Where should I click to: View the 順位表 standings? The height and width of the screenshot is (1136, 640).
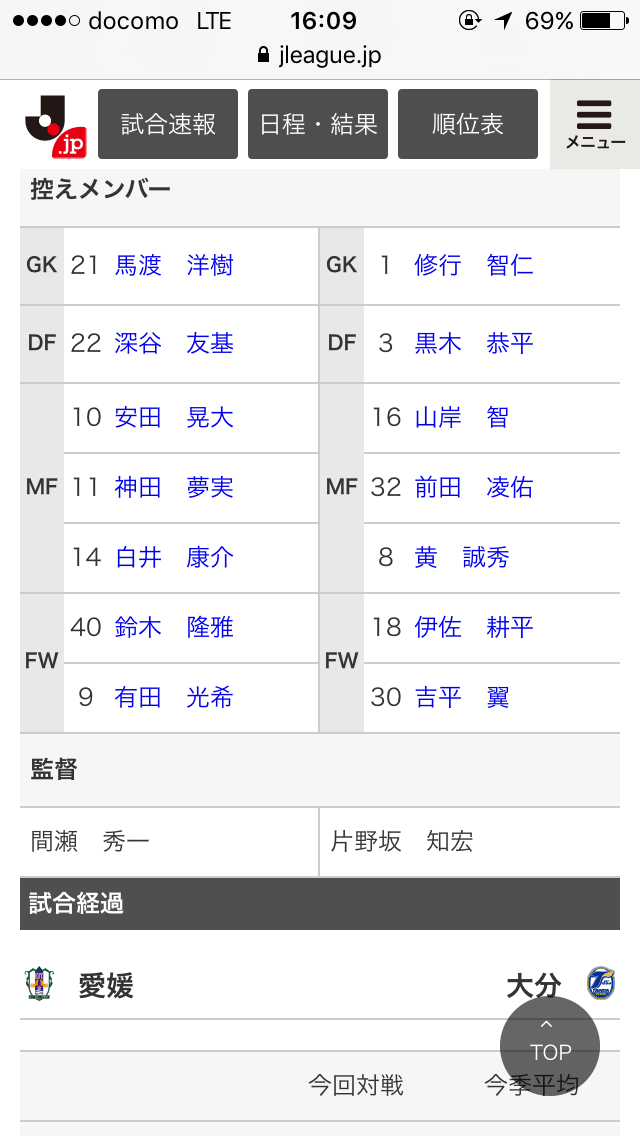coord(468,124)
